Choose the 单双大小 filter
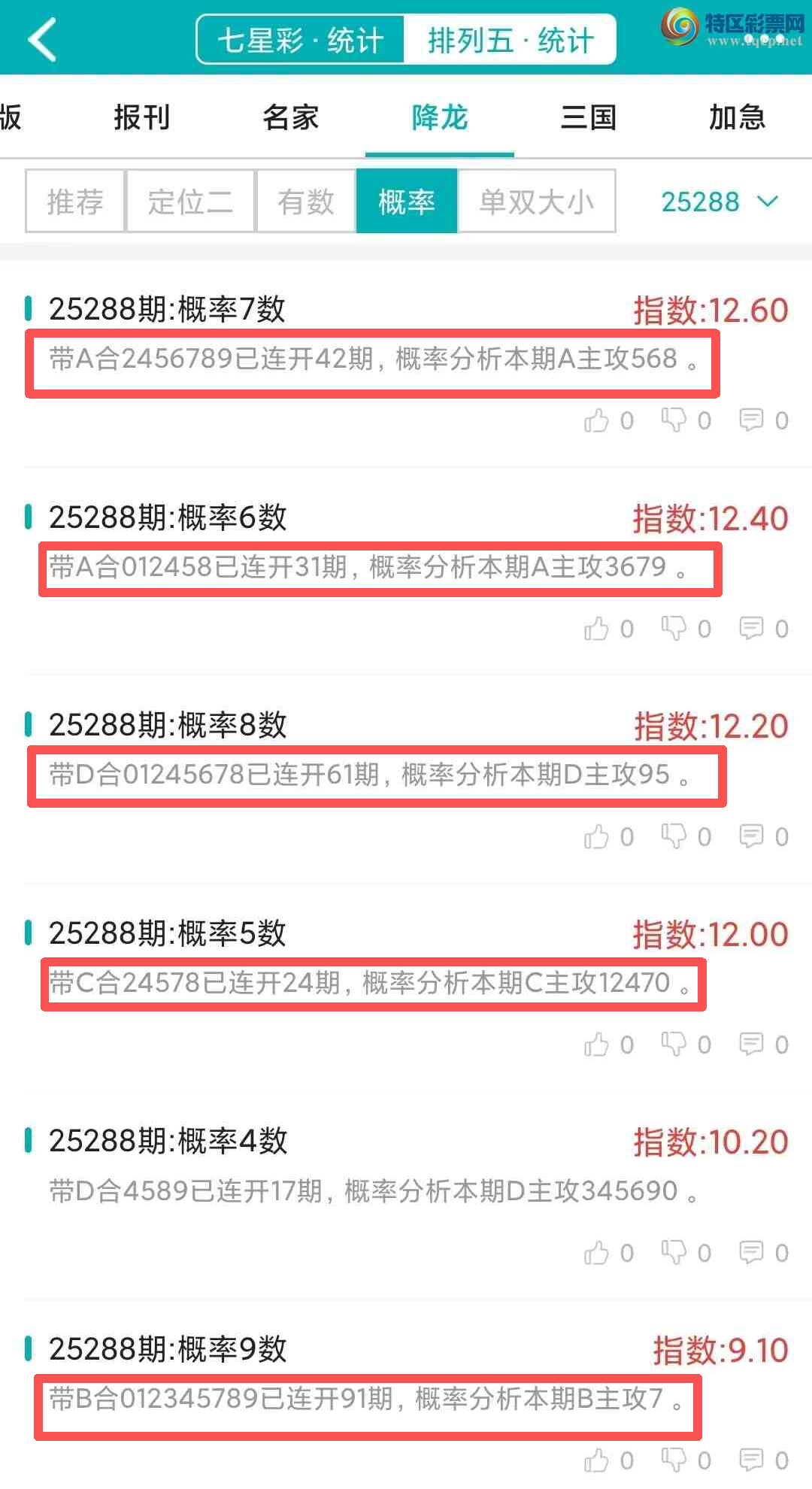 tap(536, 202)
